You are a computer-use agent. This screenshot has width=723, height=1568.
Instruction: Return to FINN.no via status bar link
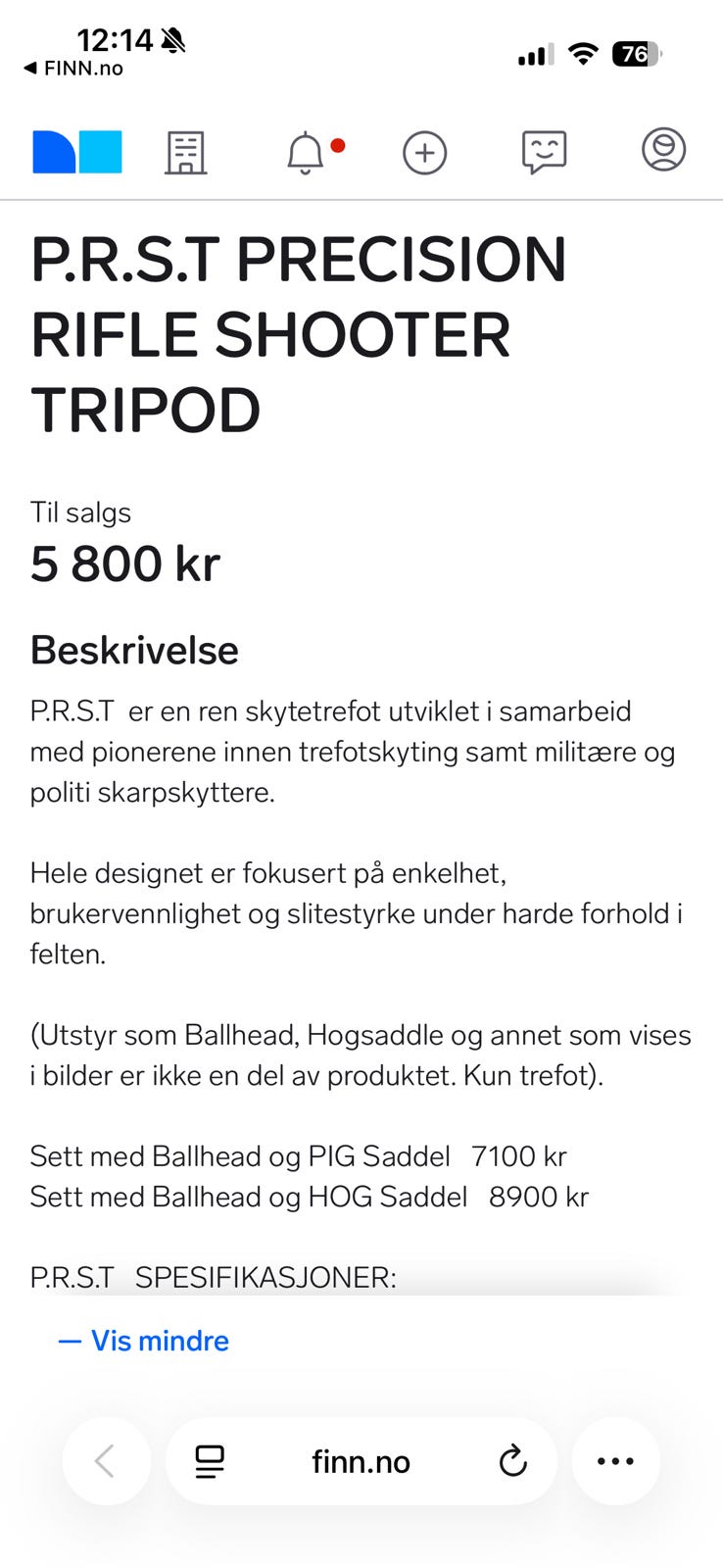[73, 68]
